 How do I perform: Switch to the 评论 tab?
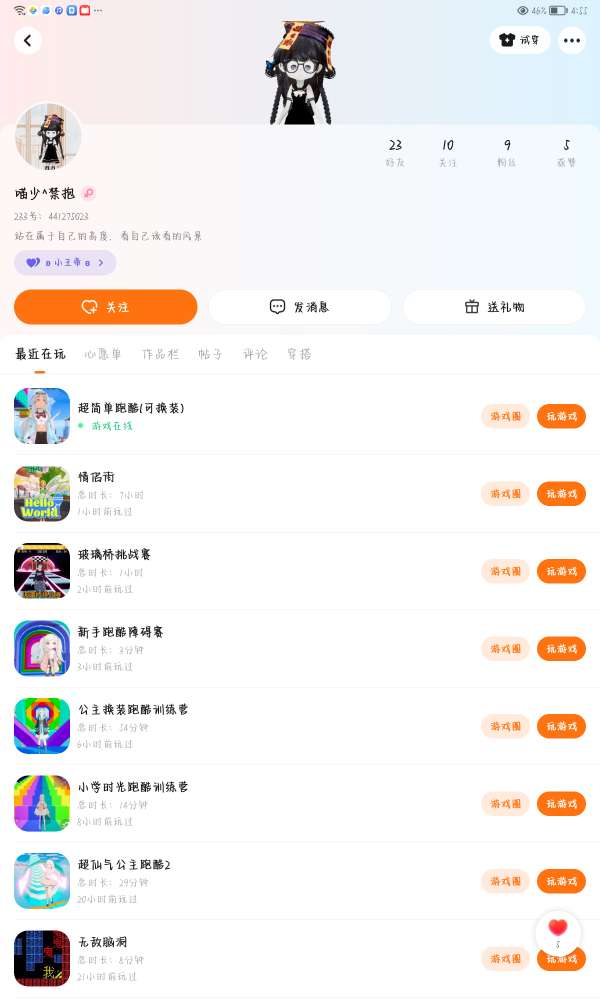tap(255, 354)
